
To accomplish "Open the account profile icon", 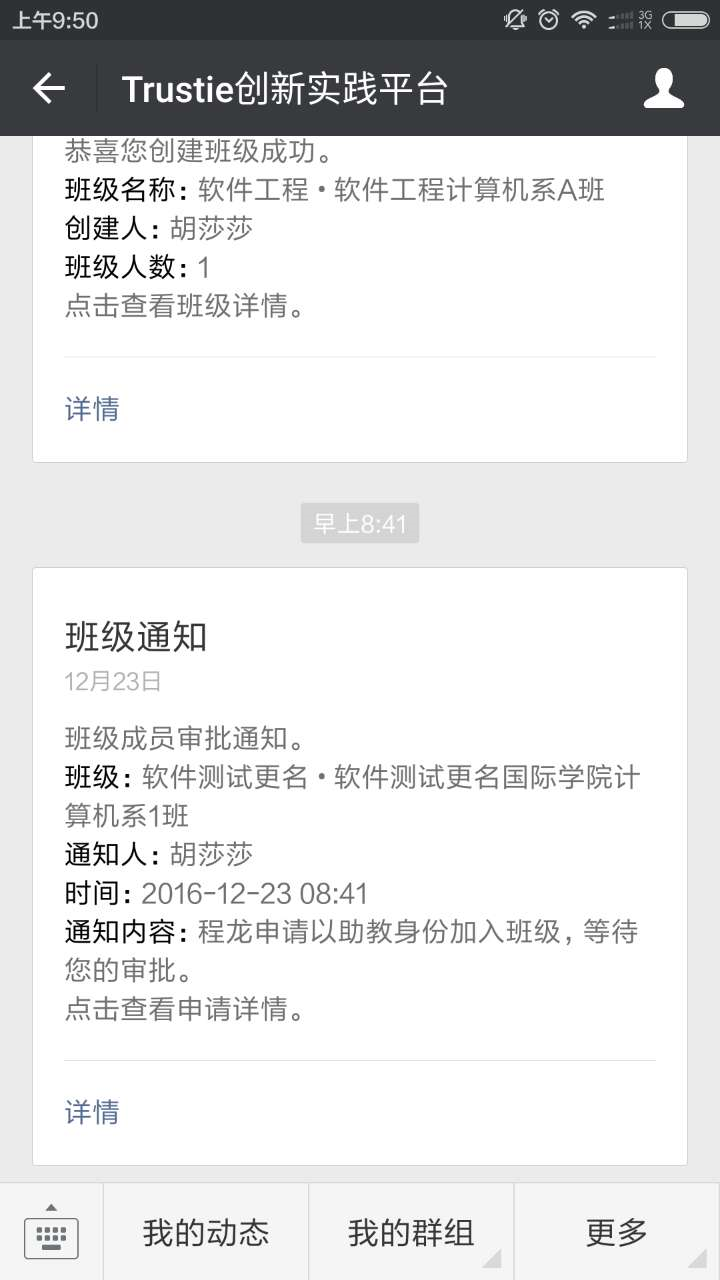I will (664, 89).
